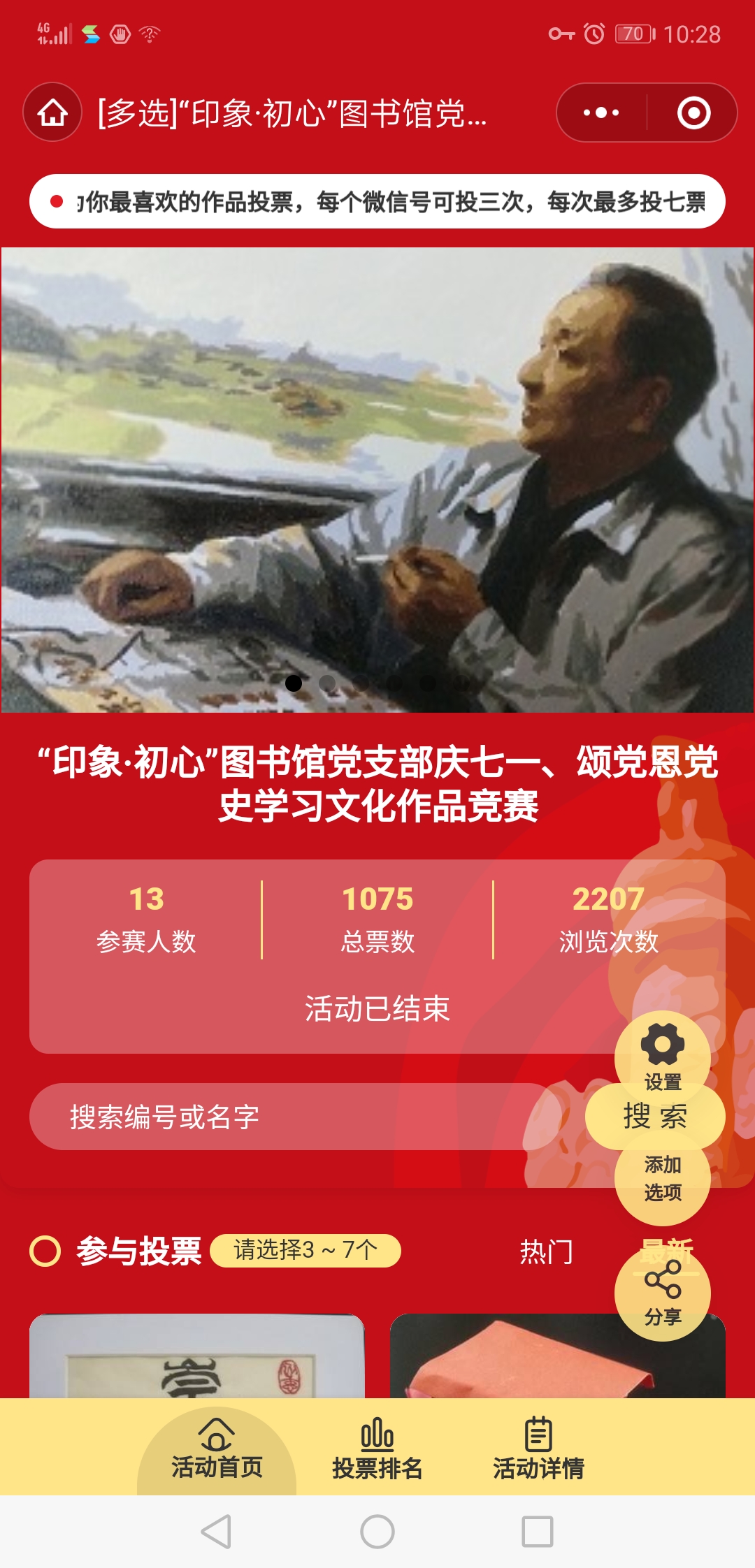Close the mini program with the circle button
The width and height of the screenshot is (755, 1568).
693,112
